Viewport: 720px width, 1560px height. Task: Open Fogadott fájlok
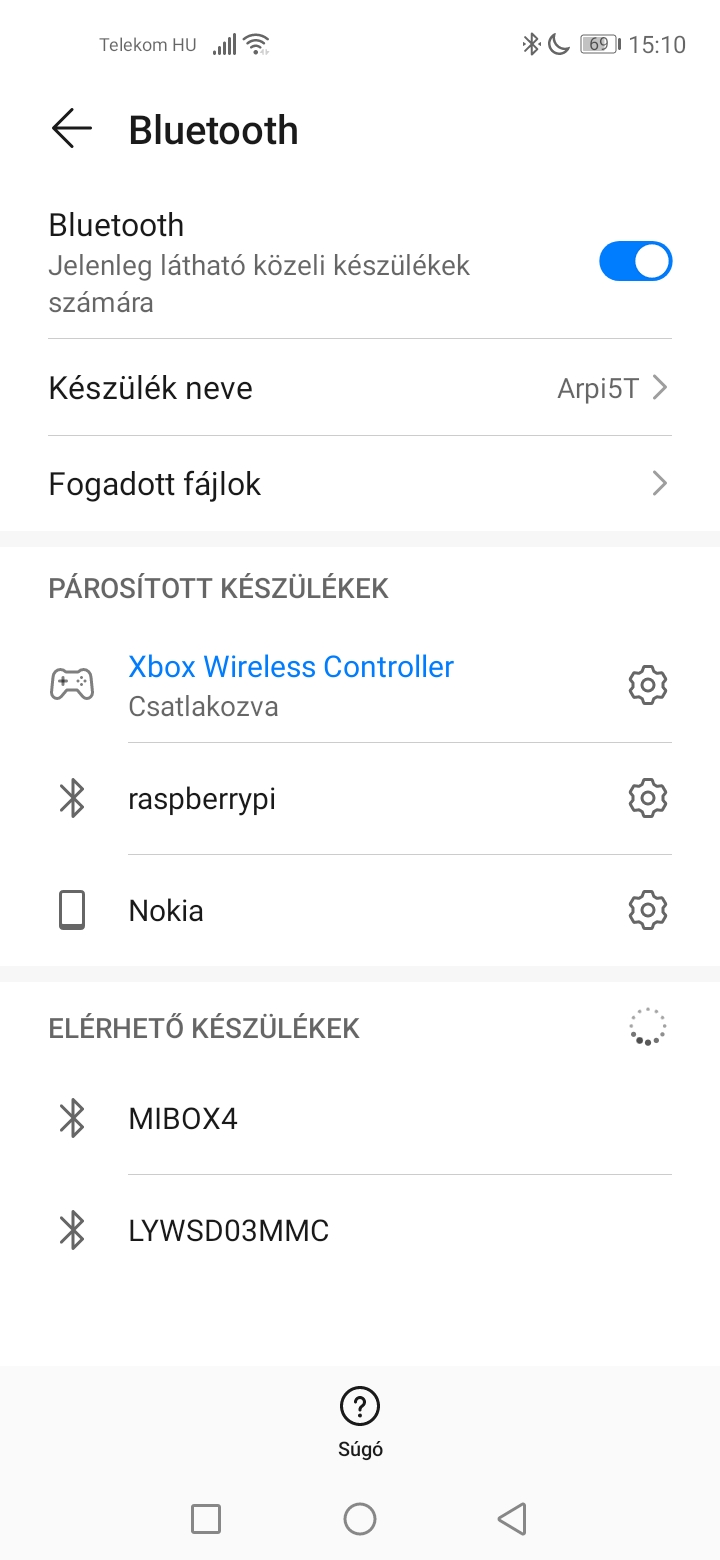[x=360, y=484]
